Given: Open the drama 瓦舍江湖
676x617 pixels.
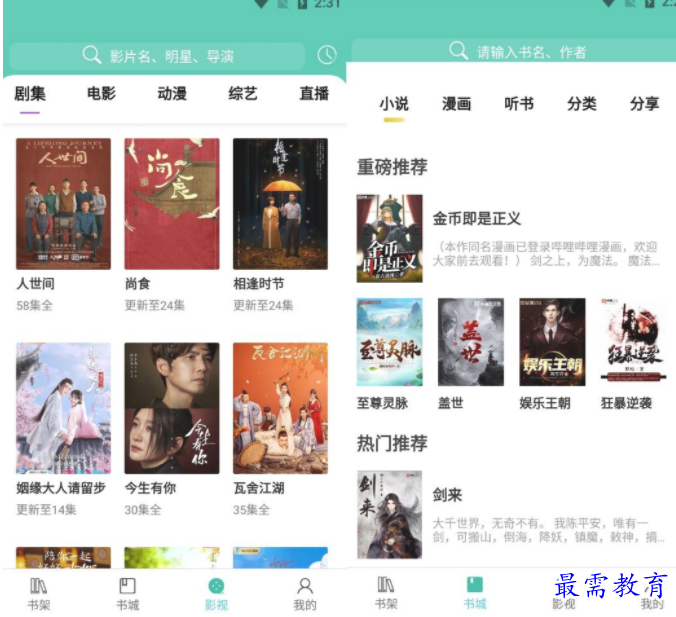Looking at the screenshot, I should (x=280, y=409).
